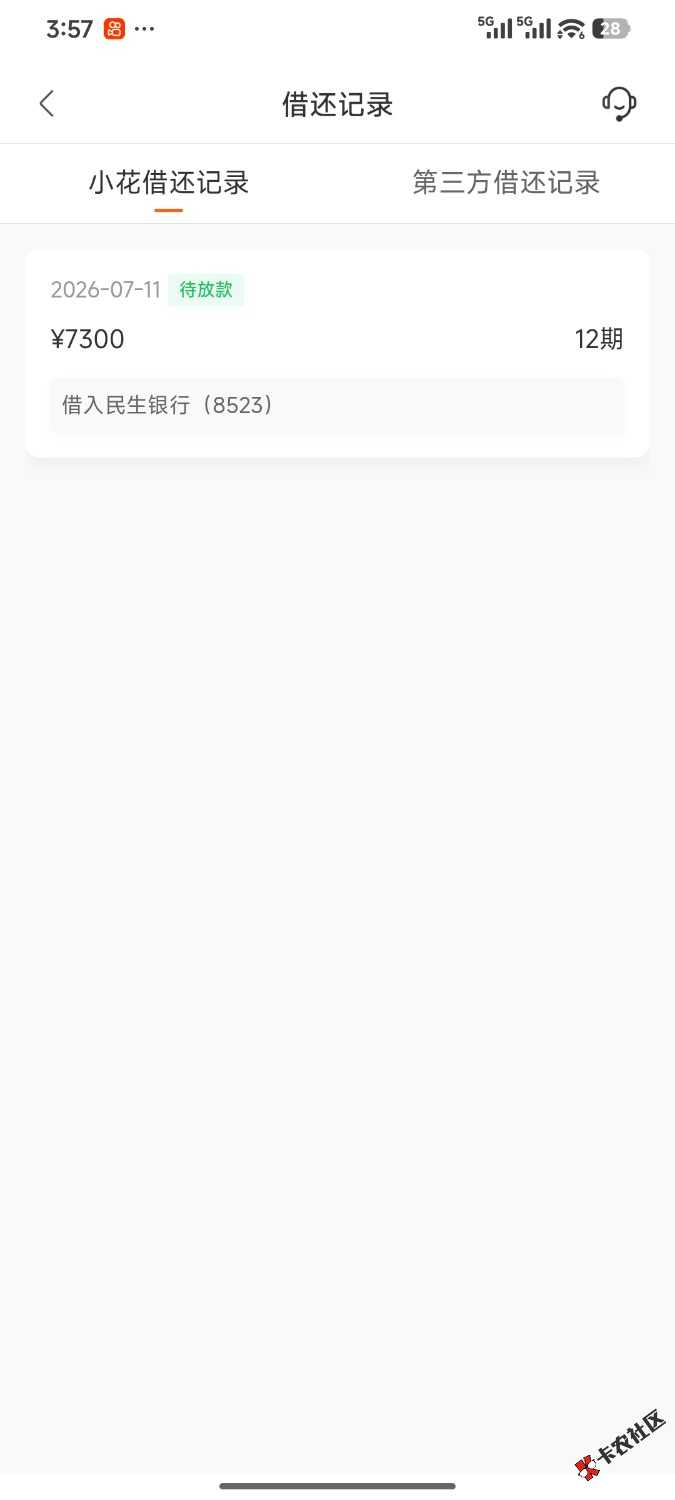Open customer service headset icon
Viewport: 675px width, 1500px height.
coord(619,104)
